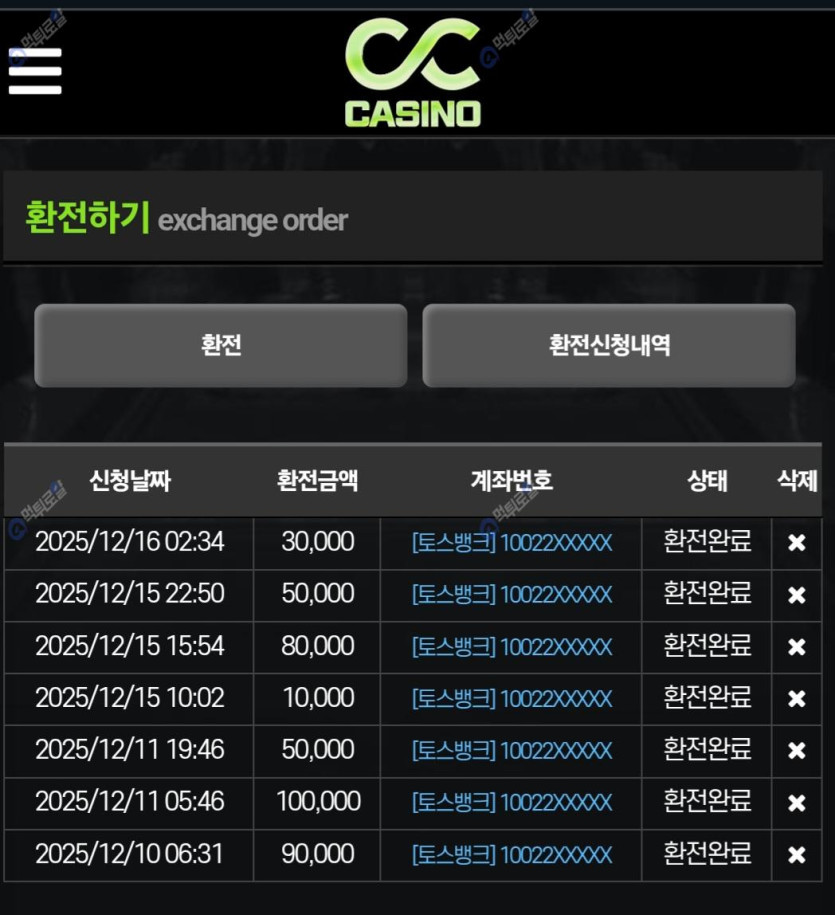Open 환전신청내역 history
This screenshot has height=915, width=835.
point(608,345)
